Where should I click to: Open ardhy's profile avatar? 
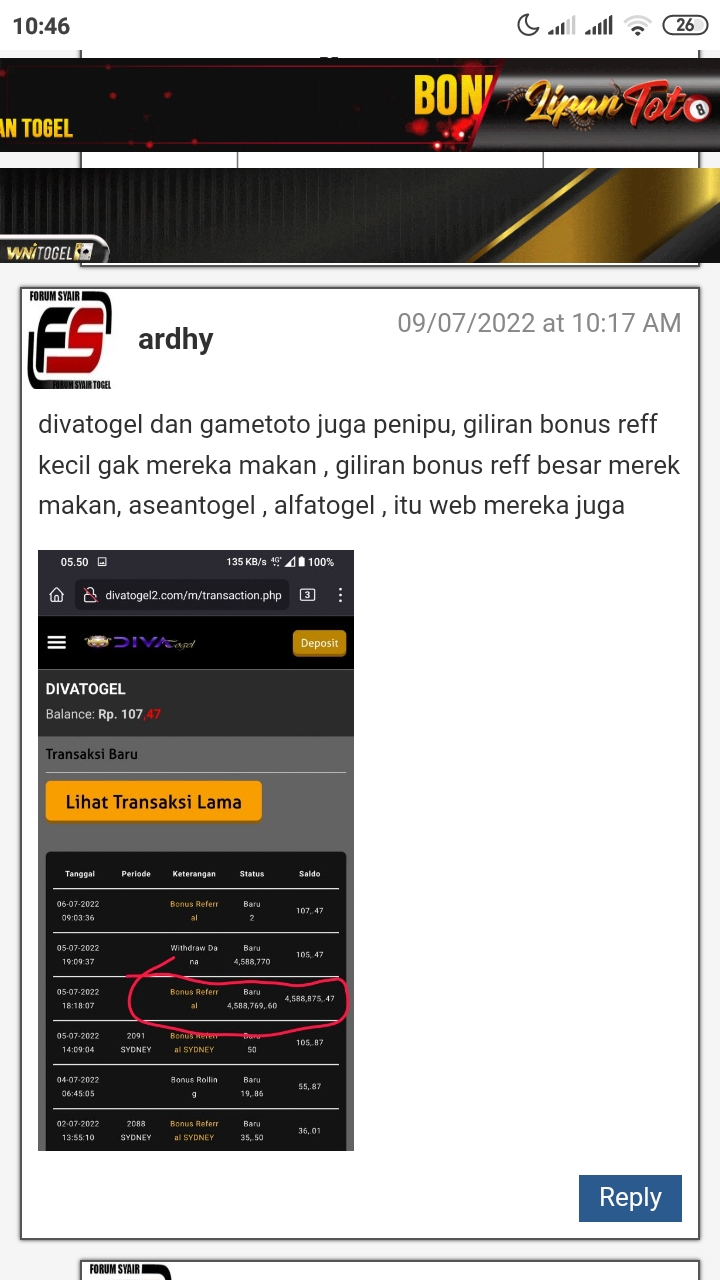tap(70, 340)
